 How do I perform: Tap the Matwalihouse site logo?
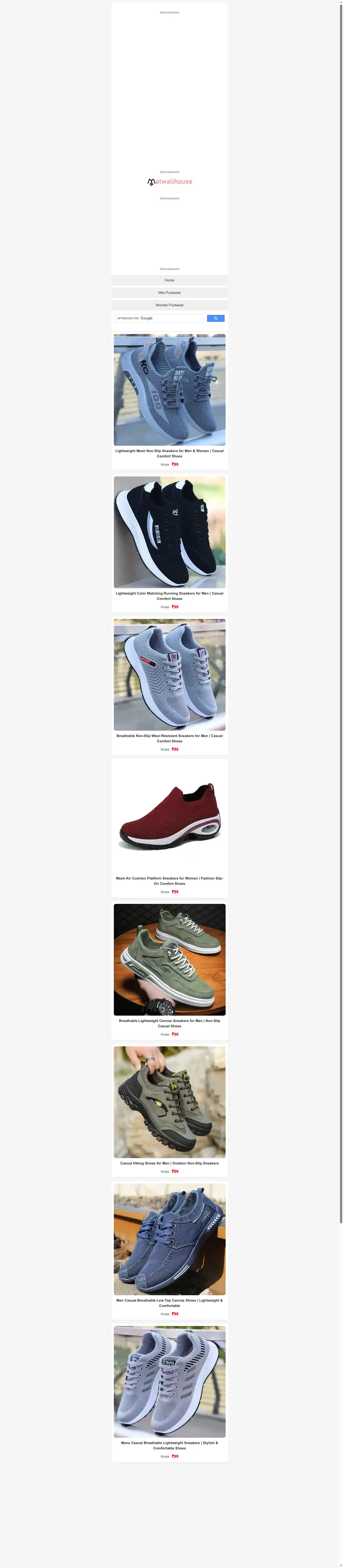coord(169,181)
